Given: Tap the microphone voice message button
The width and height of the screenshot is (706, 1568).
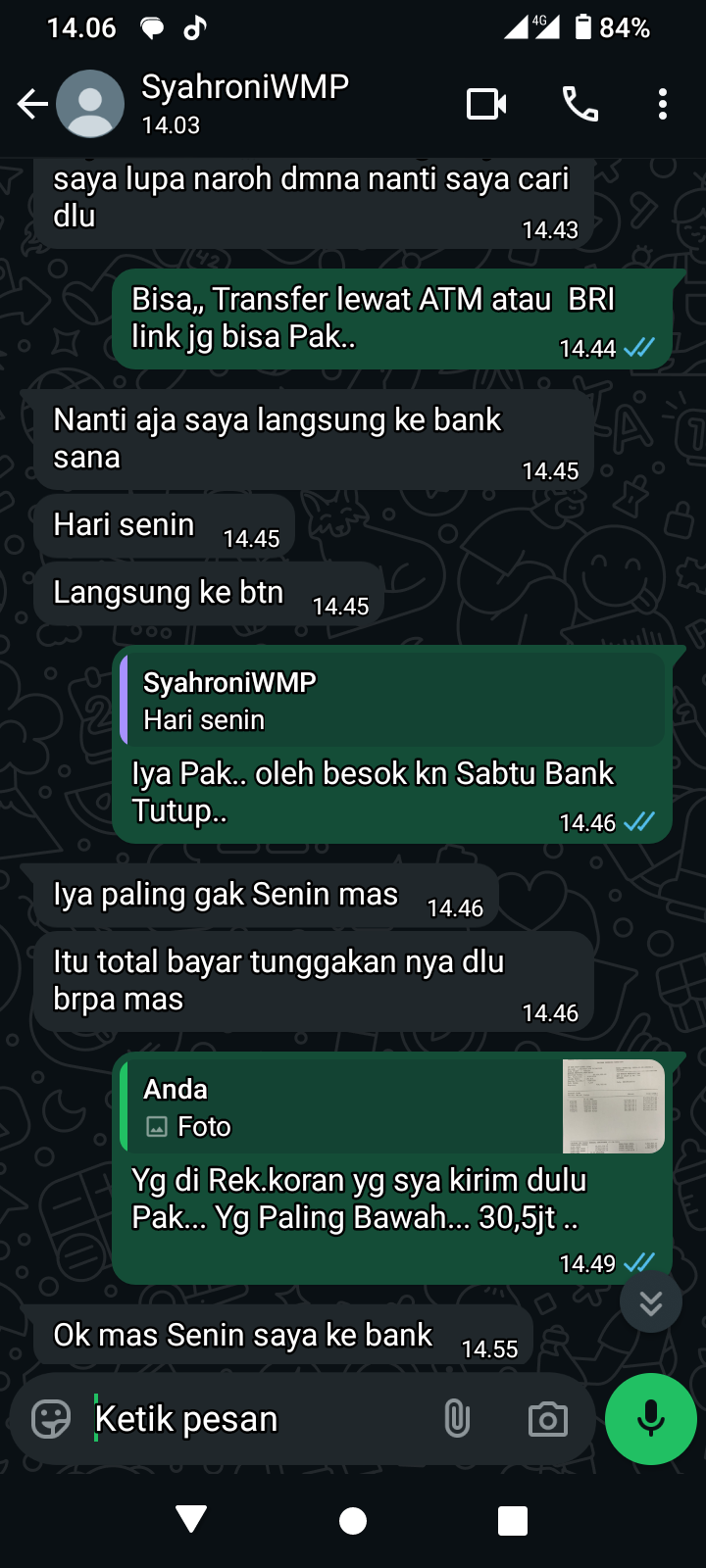Looking at the screenshot, I should pyautogui.click(x=651, y=1419).
